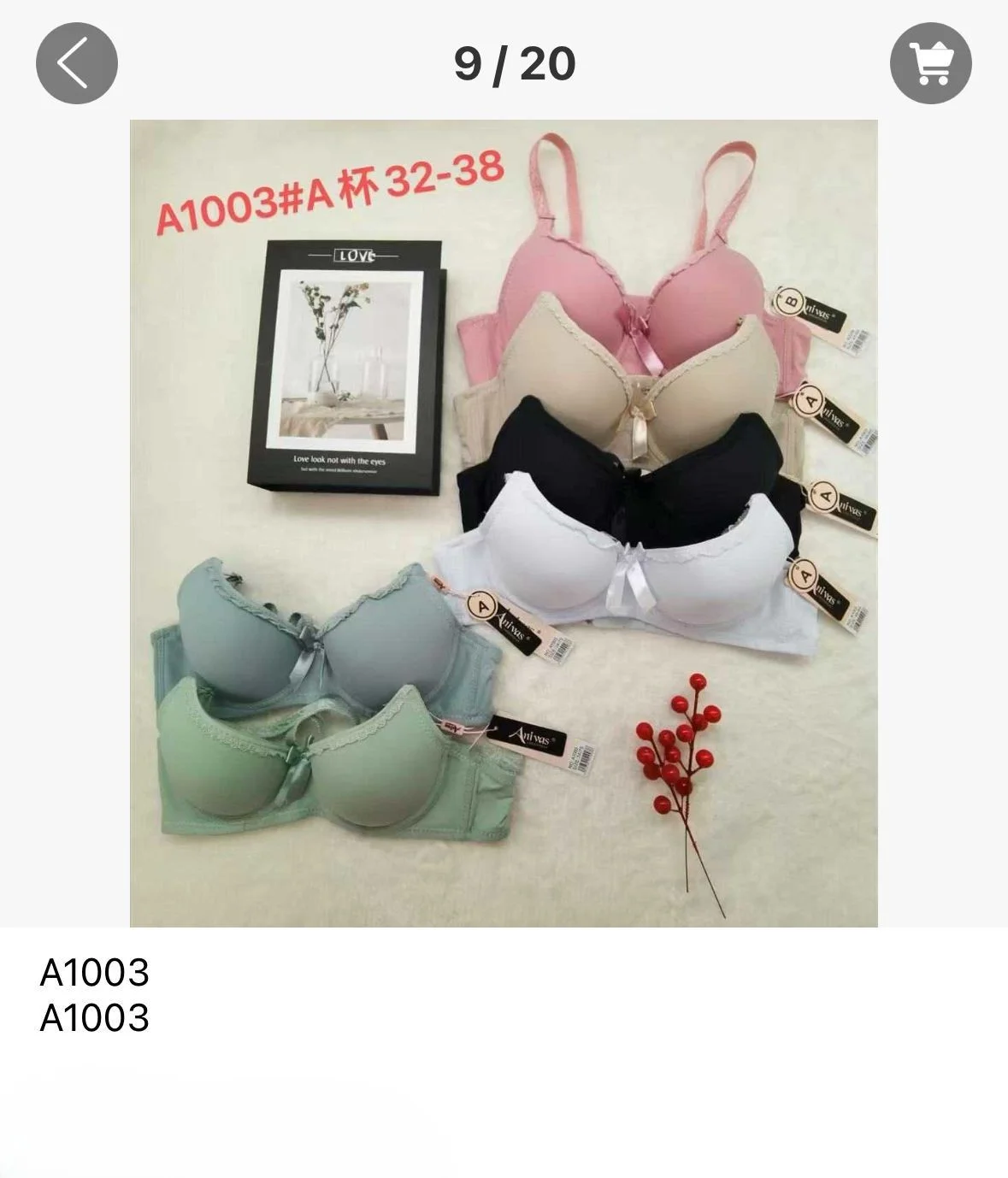Open the shopping cart
Viewport: 1008px width, 1178px height.
tap(930, 63)
